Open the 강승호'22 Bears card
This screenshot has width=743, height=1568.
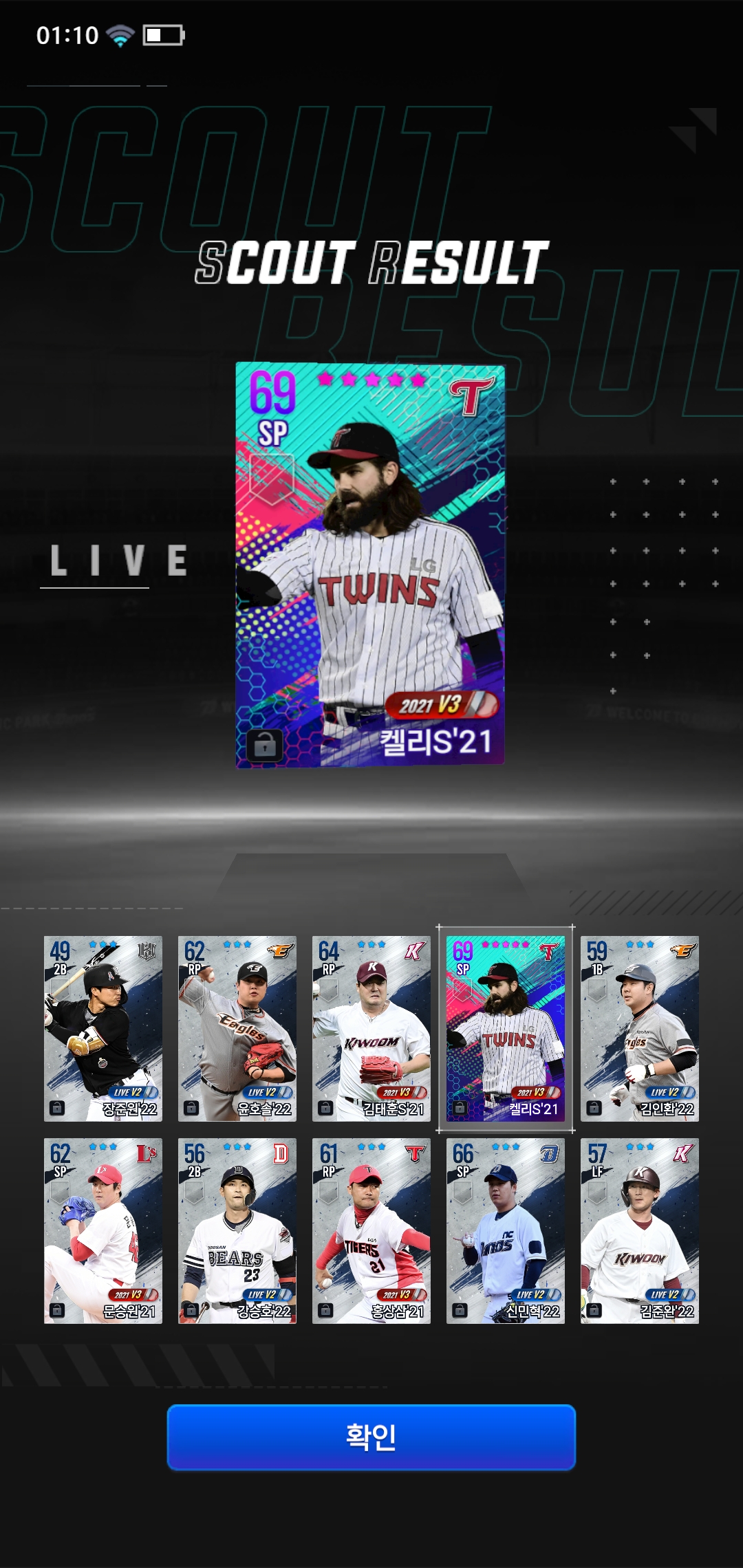click(237, 1230)
